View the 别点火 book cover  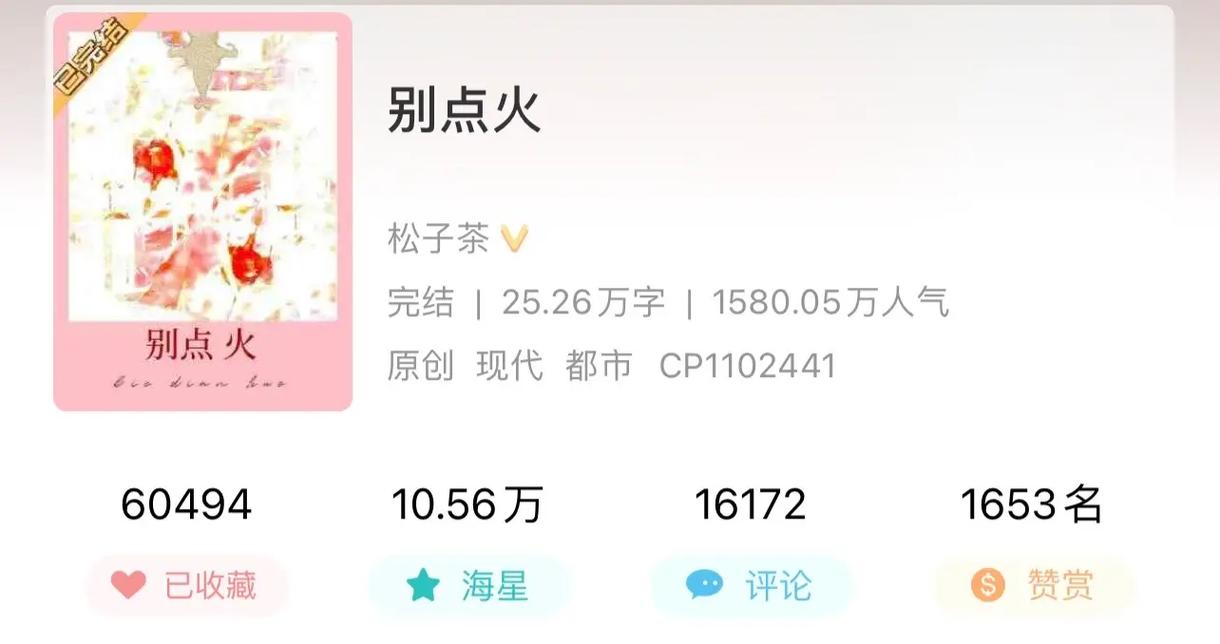click(203, 212)
